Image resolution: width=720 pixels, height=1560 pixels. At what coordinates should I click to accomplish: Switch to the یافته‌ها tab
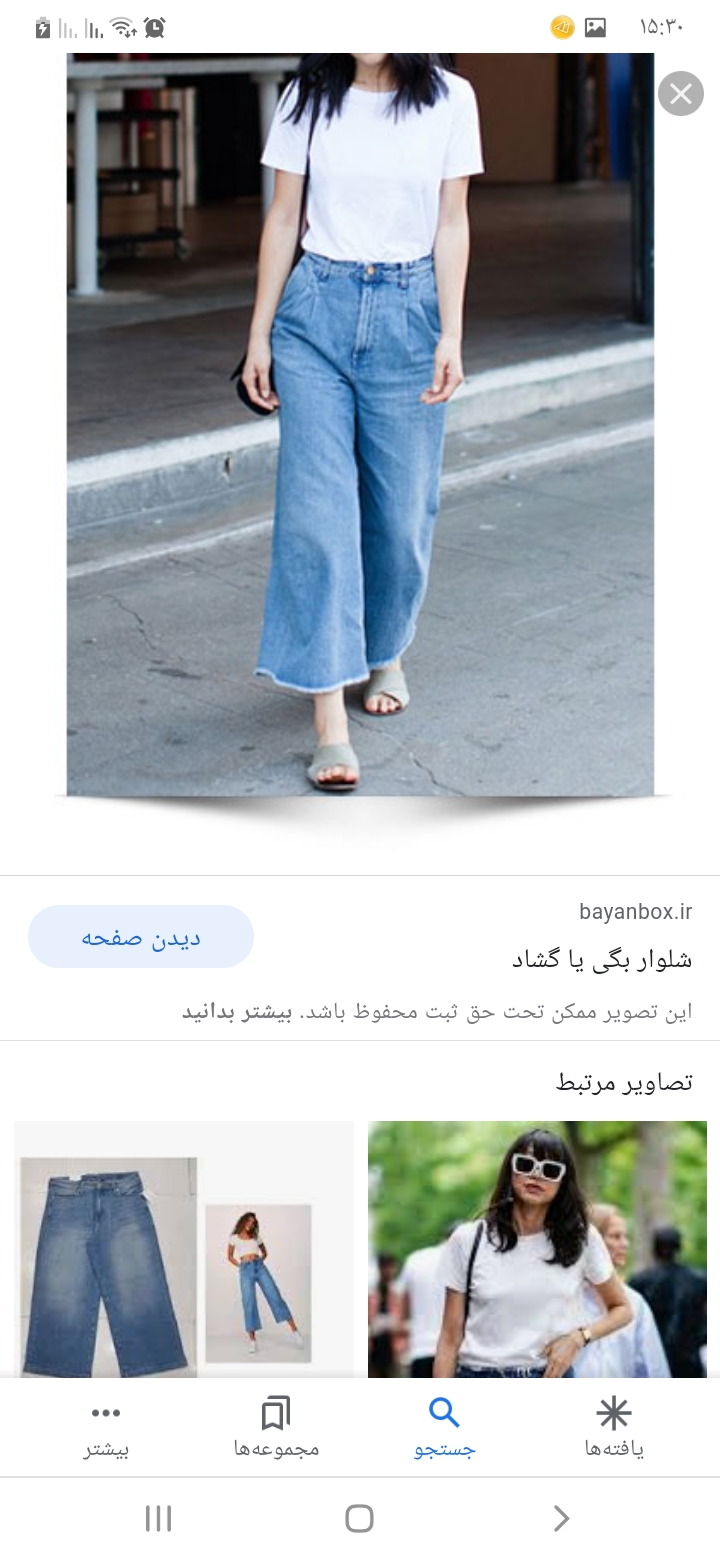tap(613, 1428)
